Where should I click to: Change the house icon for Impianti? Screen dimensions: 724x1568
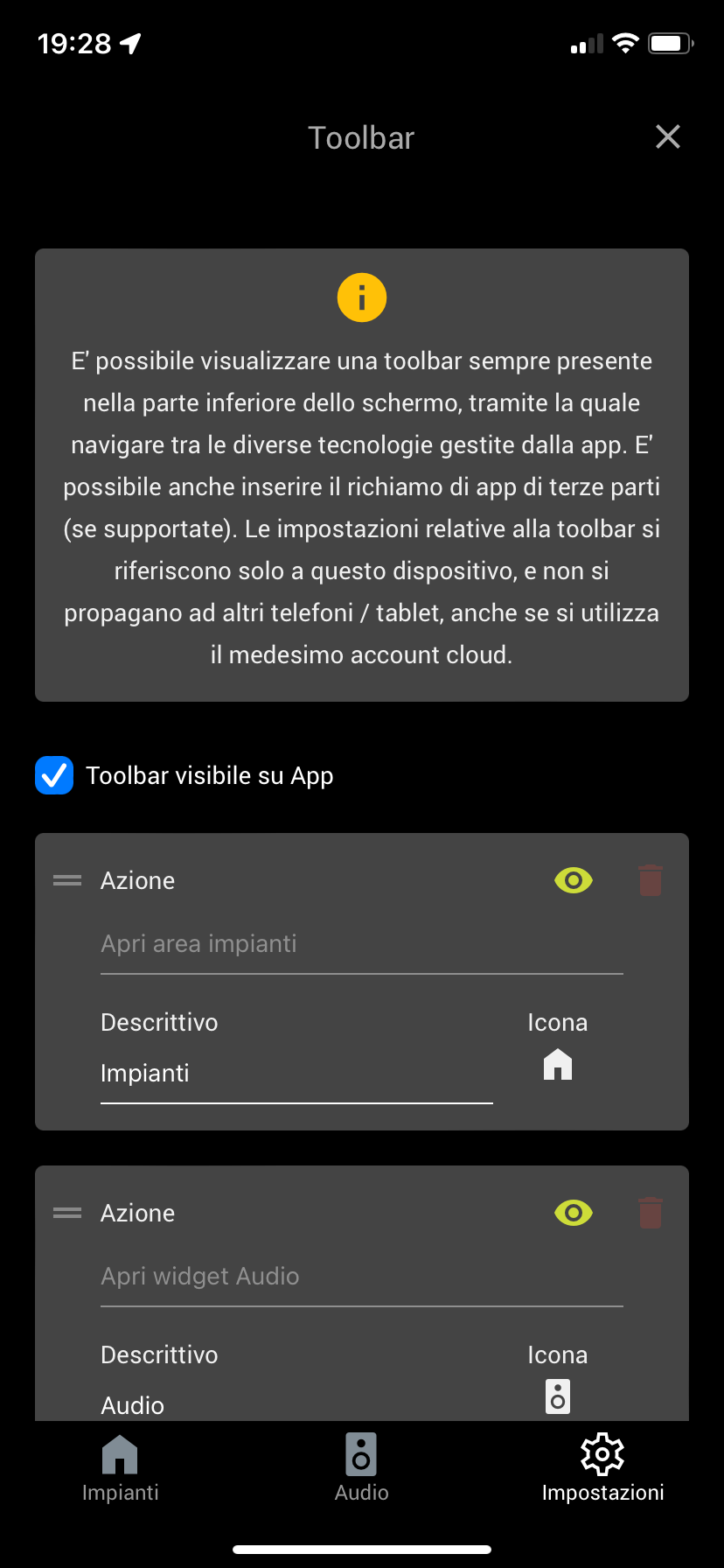click(558, 1065)
